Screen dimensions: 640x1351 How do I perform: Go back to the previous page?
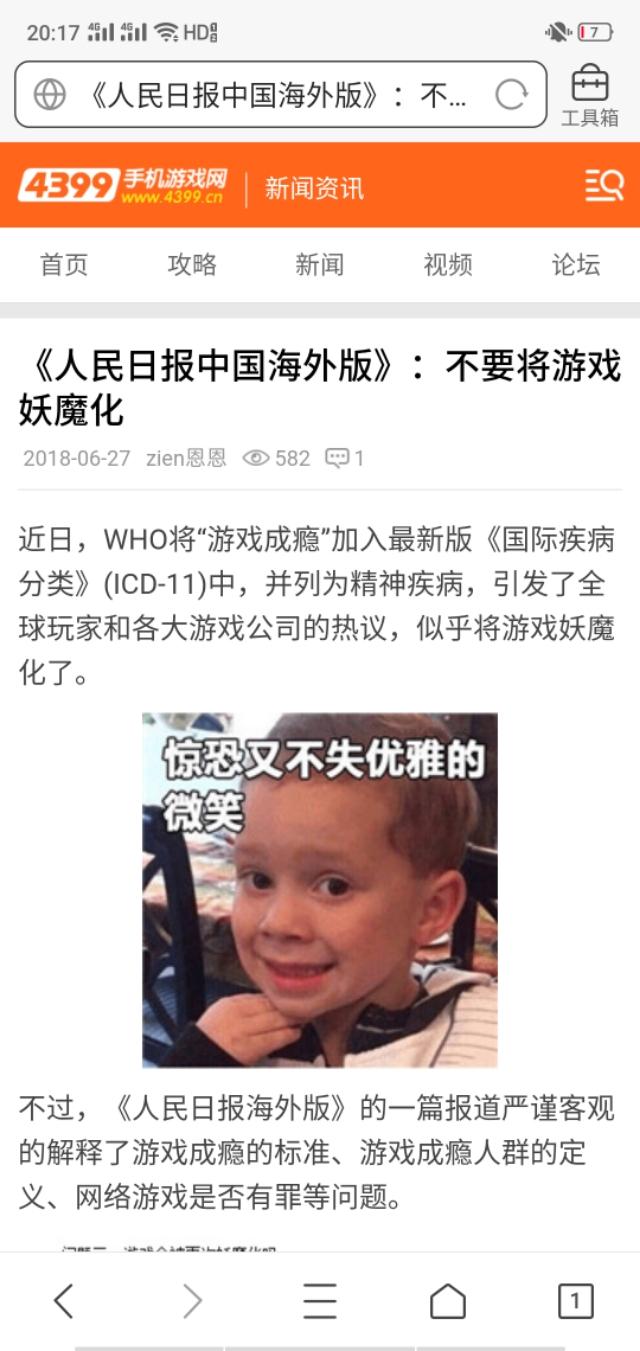point(64,1301)
